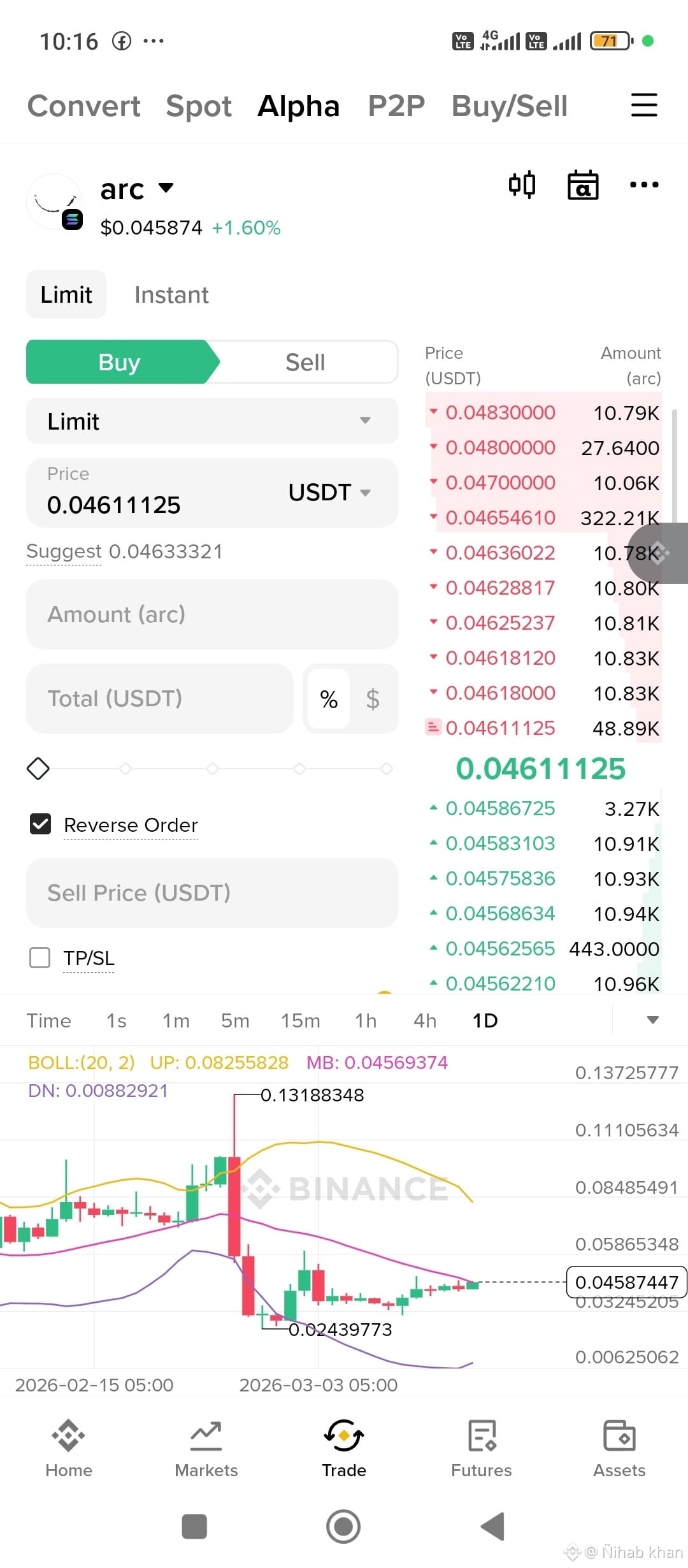Switch to the P2P tab

396,106
